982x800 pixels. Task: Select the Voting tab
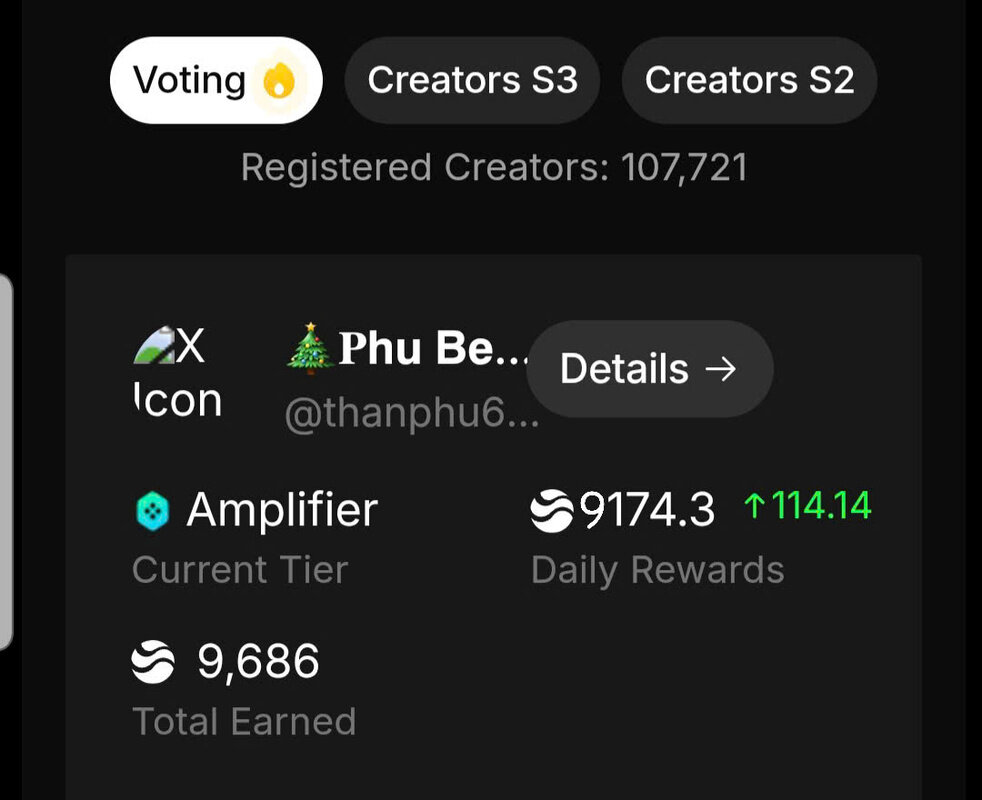[215, 81]
